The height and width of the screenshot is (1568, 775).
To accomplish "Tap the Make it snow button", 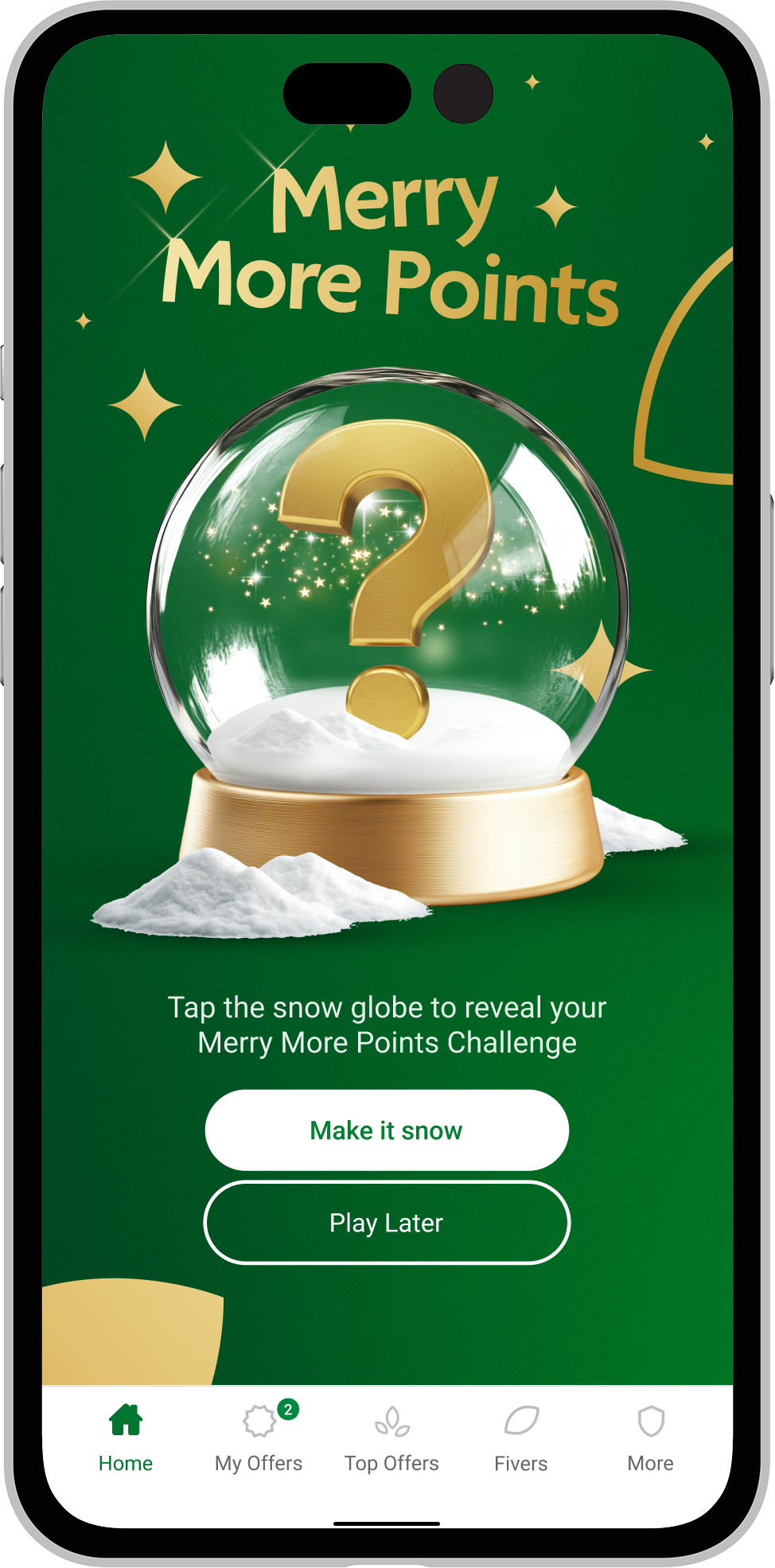I will [x=387, y=1130].
